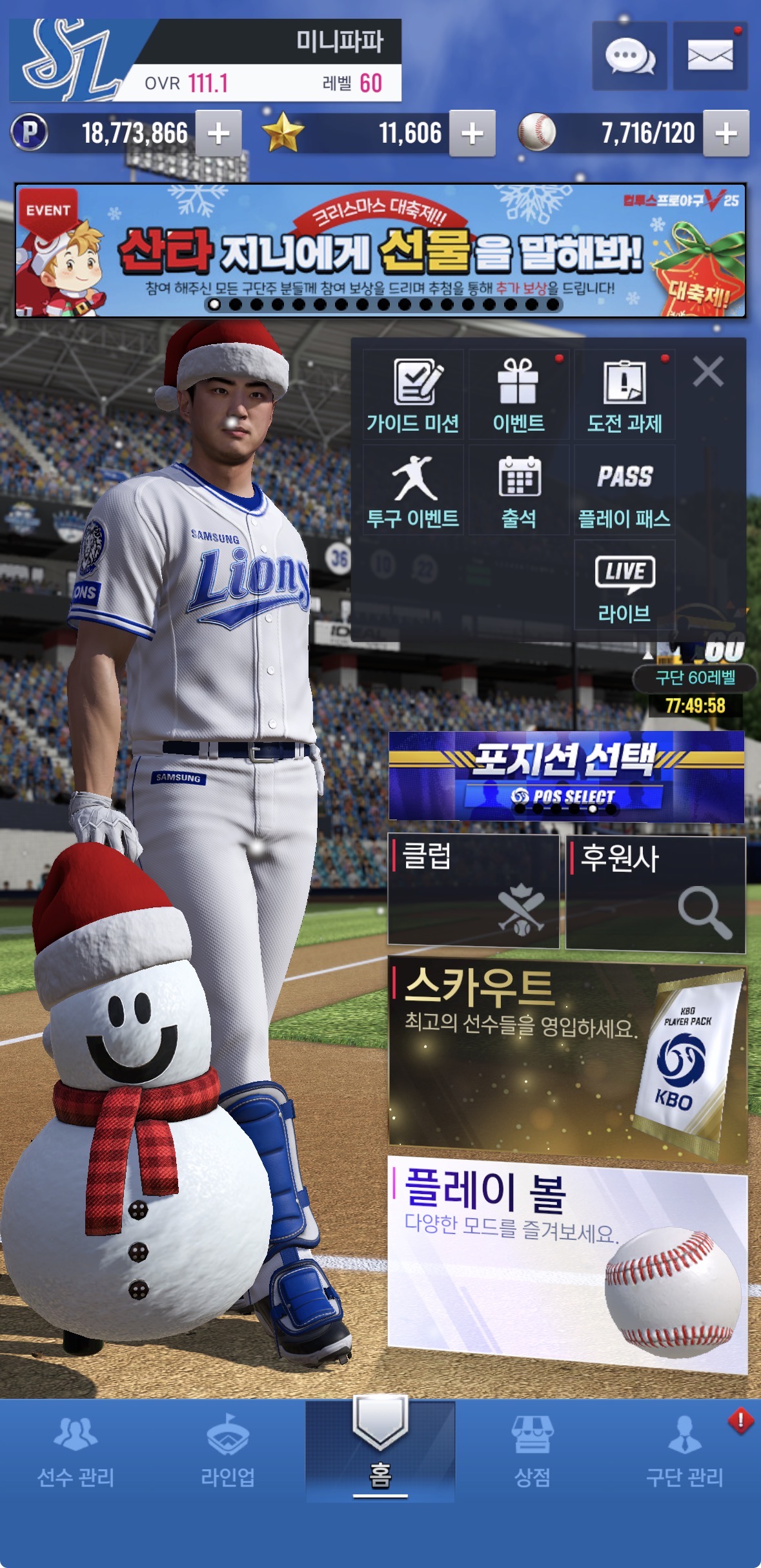The image size is (761, 1568).
Task: Open the mailbox envelope icon
Action: pyautogui.click(x=710, y=56)
